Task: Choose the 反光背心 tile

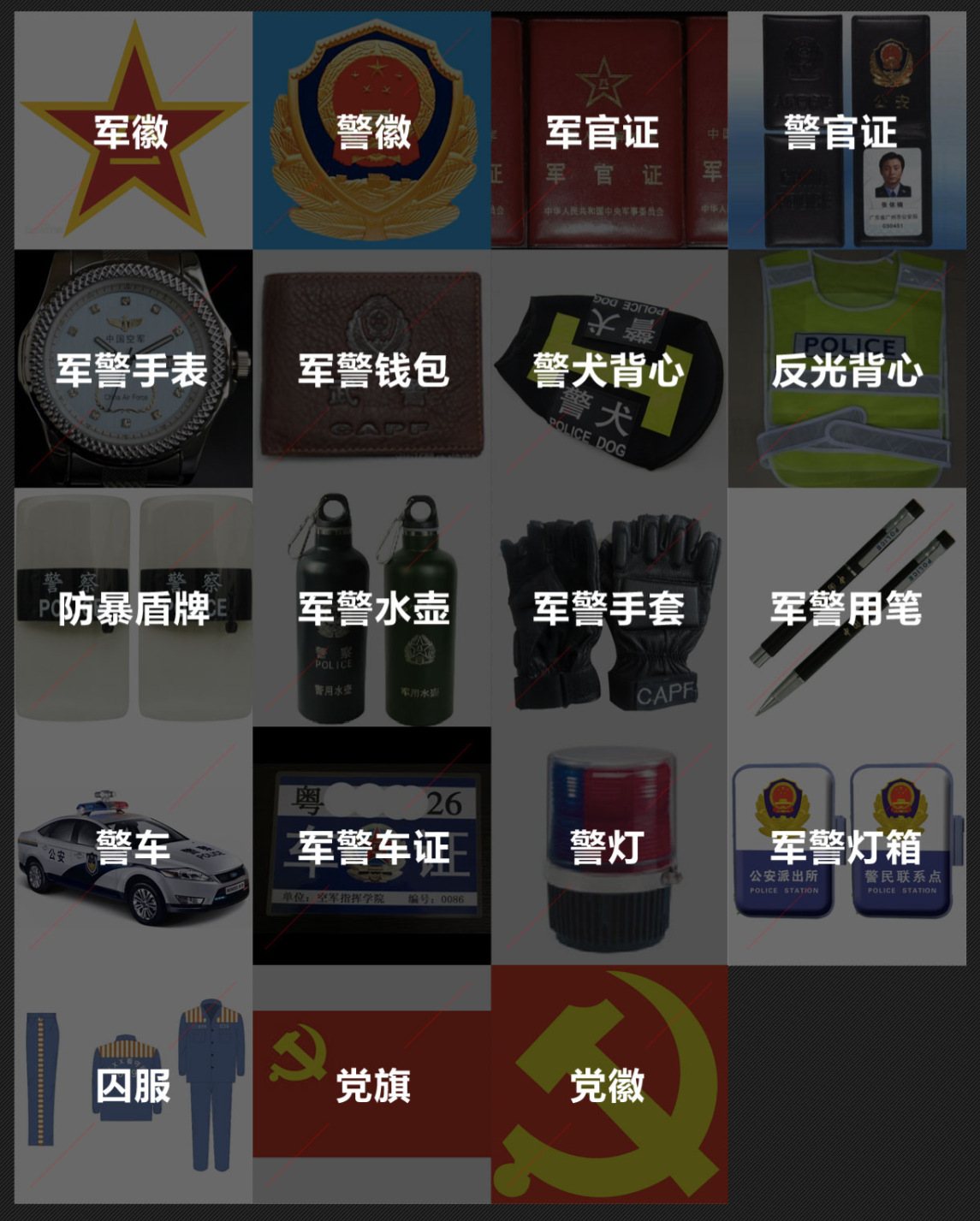Action: pos(846,369)
